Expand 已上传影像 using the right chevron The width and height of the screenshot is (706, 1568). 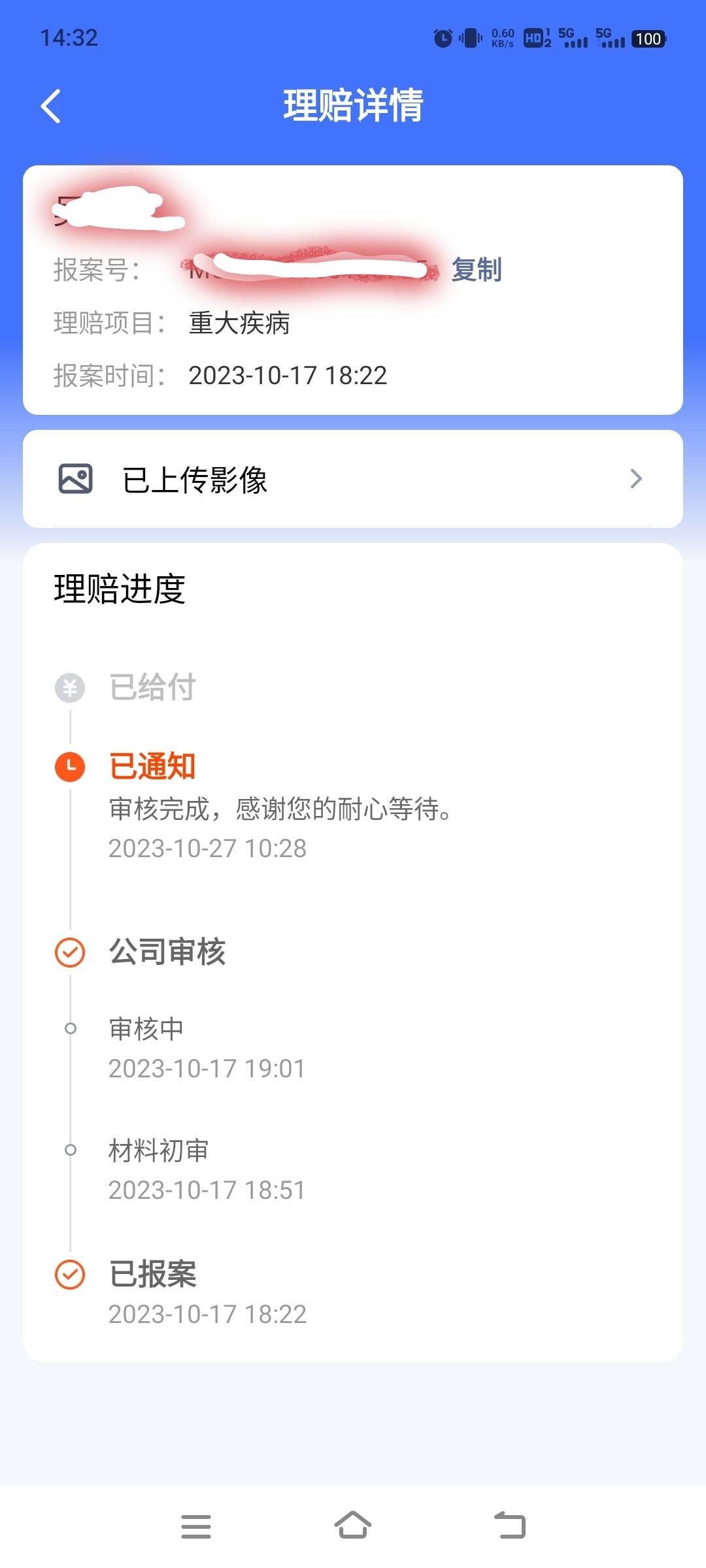click(636, 479)
